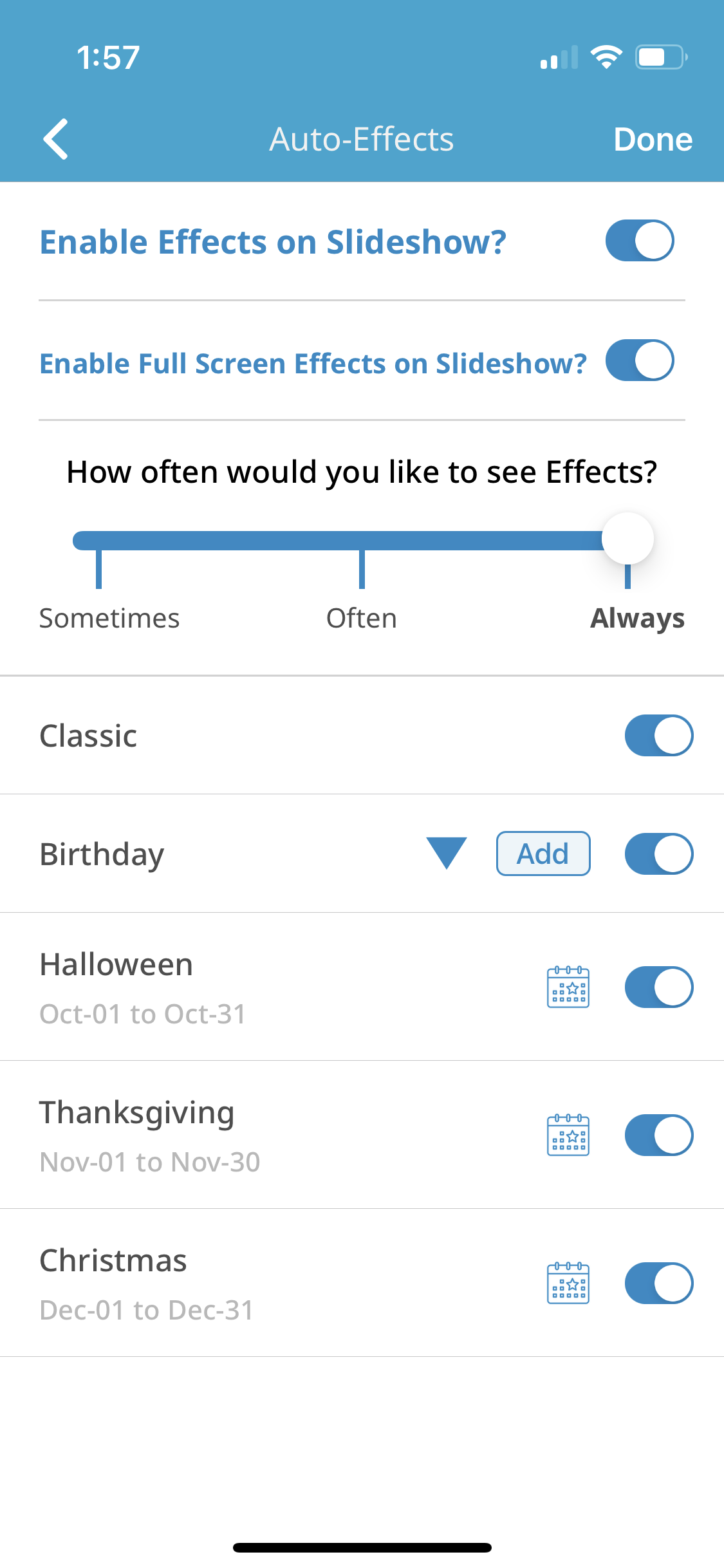Viewport: 724px width, 1568px height.
Task: Turn off the Birthday effects switch
Action: point(658,854)
